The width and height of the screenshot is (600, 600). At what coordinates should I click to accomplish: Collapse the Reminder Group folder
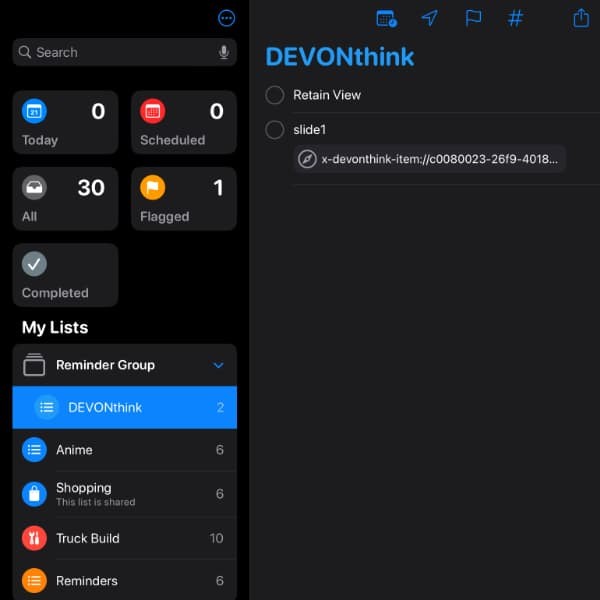pos(218,365)
